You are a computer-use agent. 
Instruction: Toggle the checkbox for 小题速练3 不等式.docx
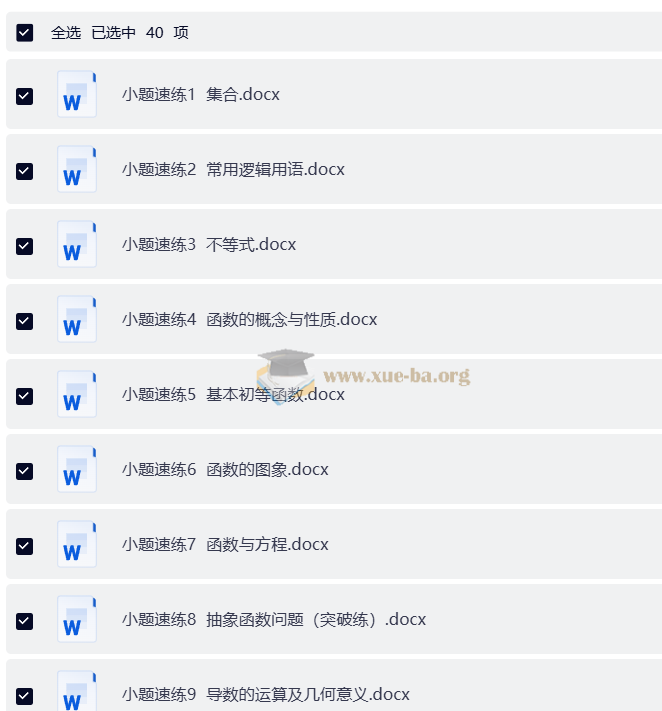tap(25, 246)
